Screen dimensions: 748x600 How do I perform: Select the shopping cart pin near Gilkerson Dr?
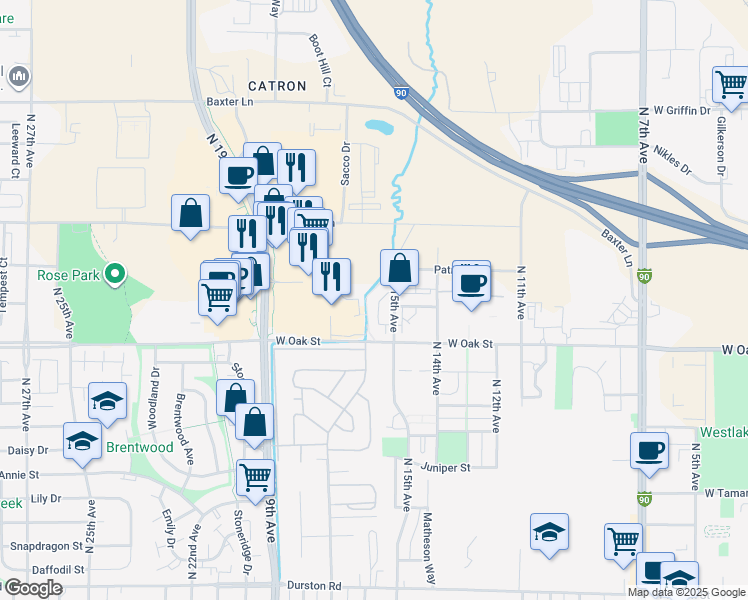[730, 86]
